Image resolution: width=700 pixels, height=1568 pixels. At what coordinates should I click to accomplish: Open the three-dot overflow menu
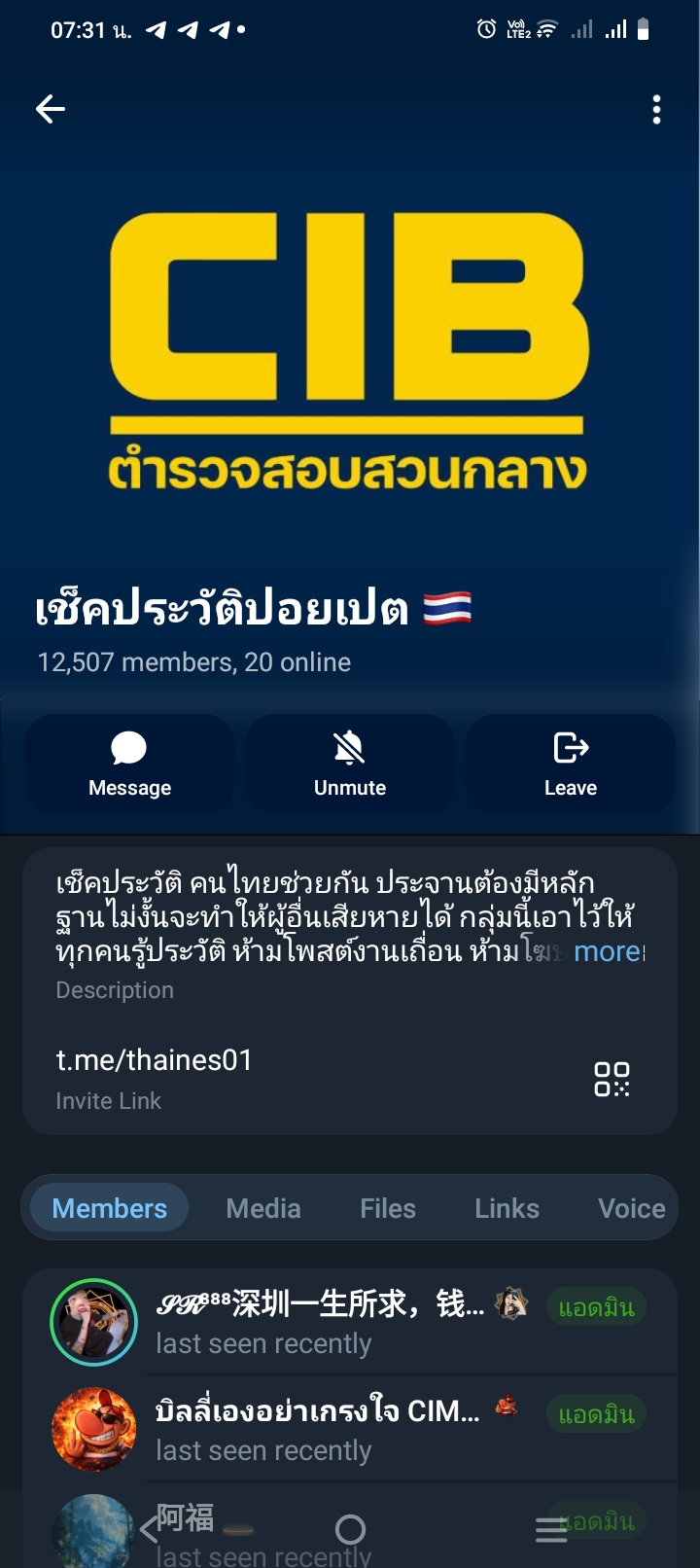(657, 110)
